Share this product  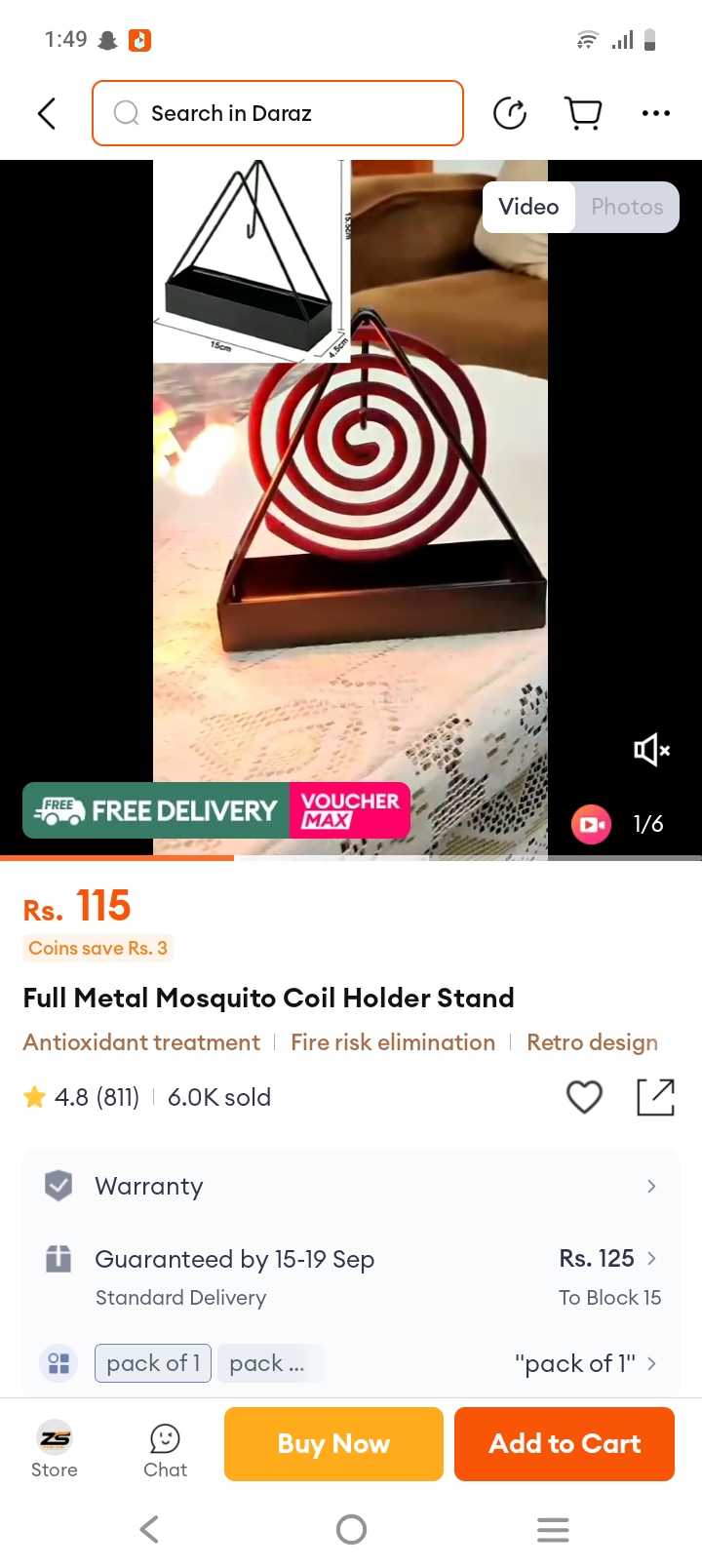pyautogui.click(x=655, y=1097)
